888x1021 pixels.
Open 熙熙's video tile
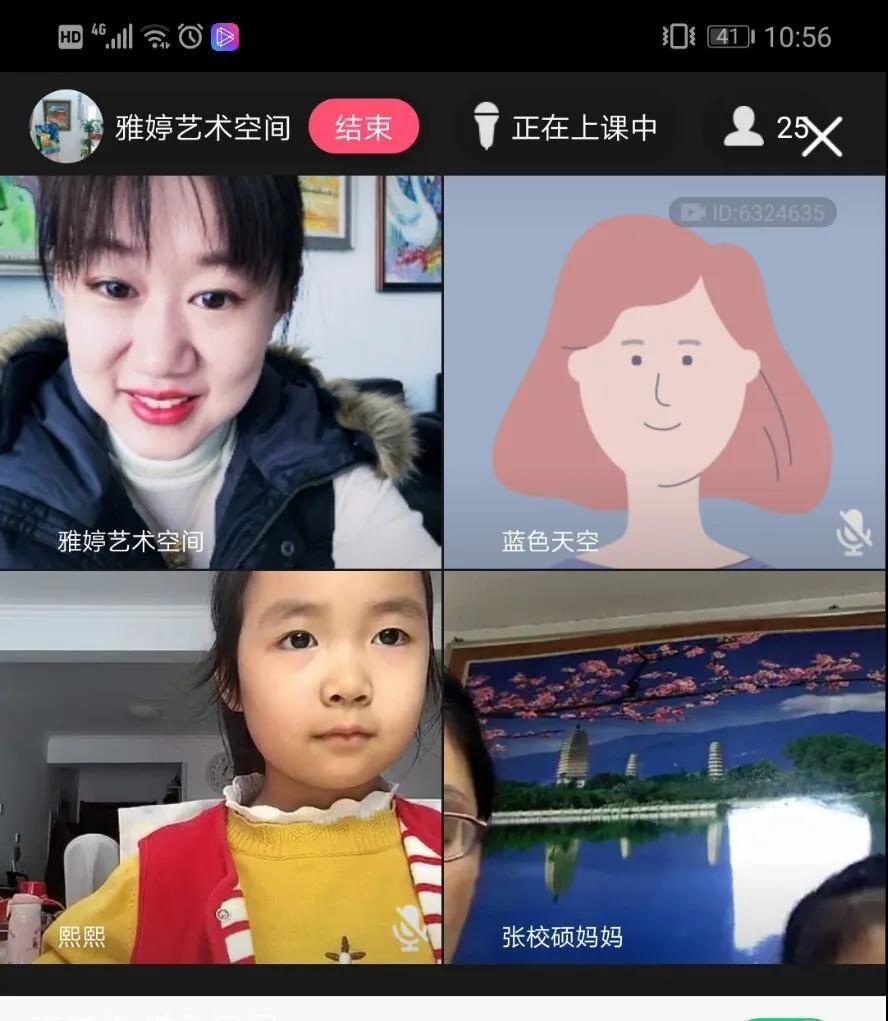220,767
